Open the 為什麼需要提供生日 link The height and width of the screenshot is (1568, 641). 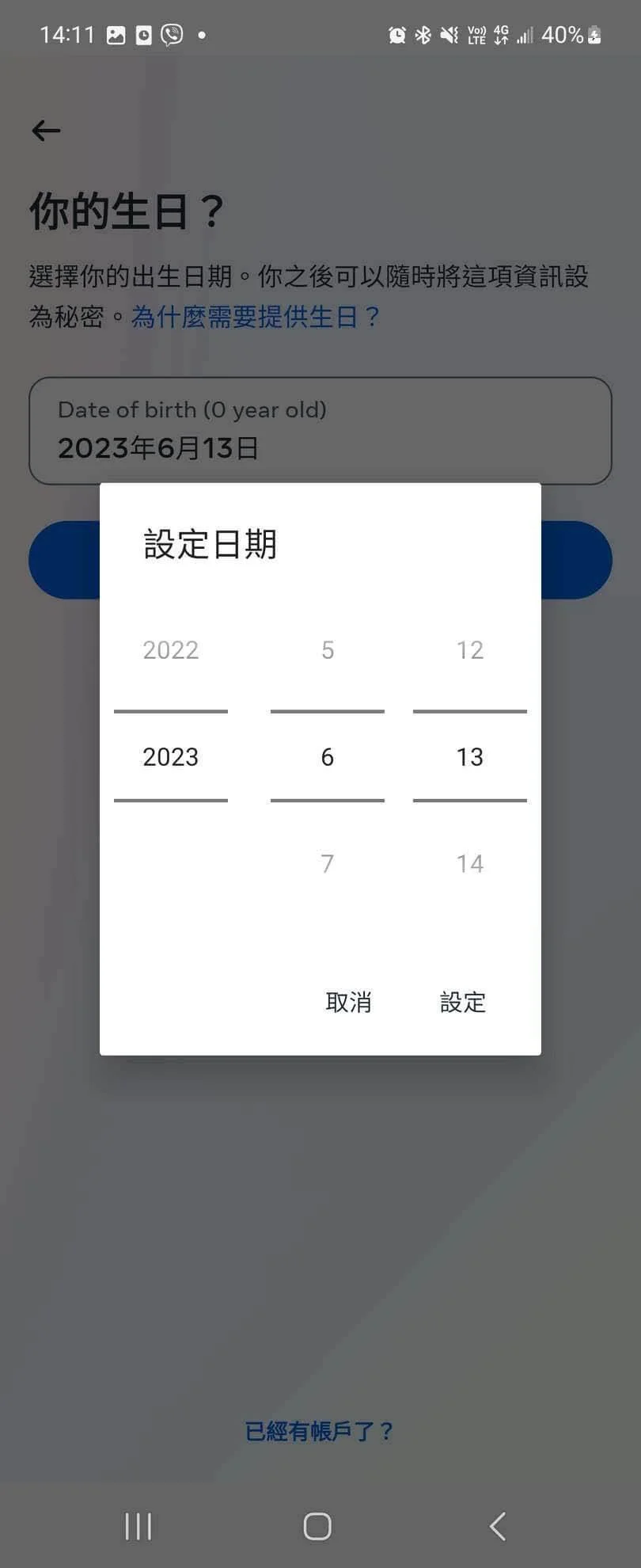pos(252,316)
